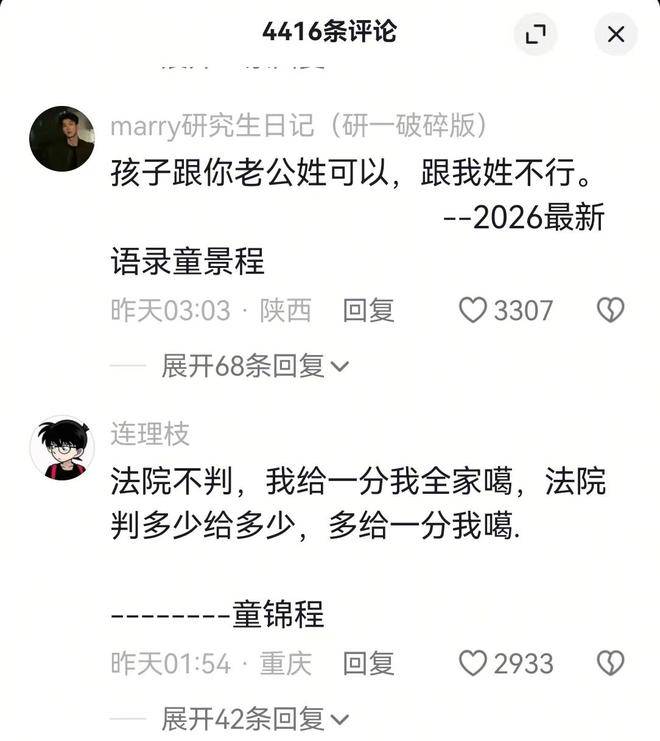Open username marry研究生日记（研一破碎版）
This screenshot has height=741, width=660.
(x=298, y=126)
